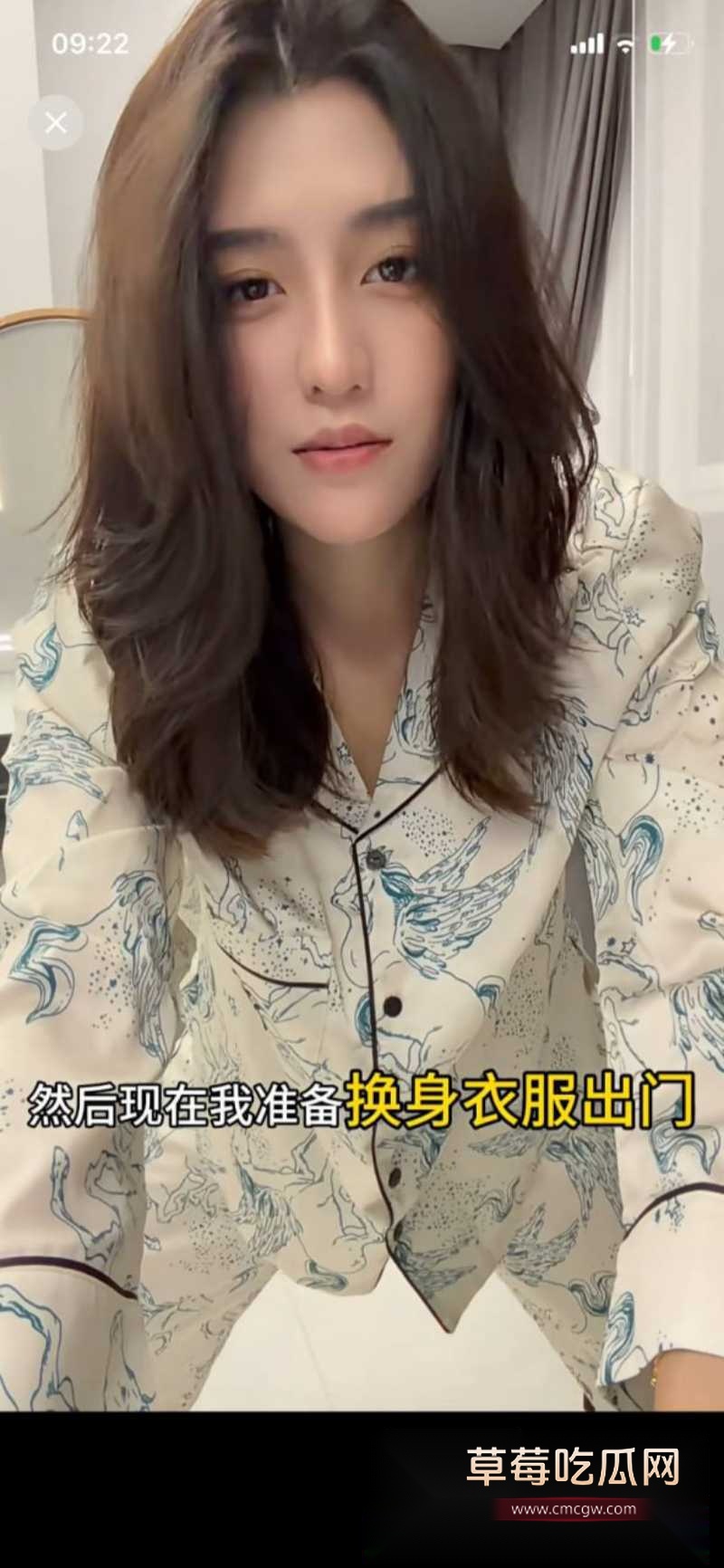Screen dimensions: 724x1568
Task: Close the full-screen video viewer
Action: [x=56, y=122]
